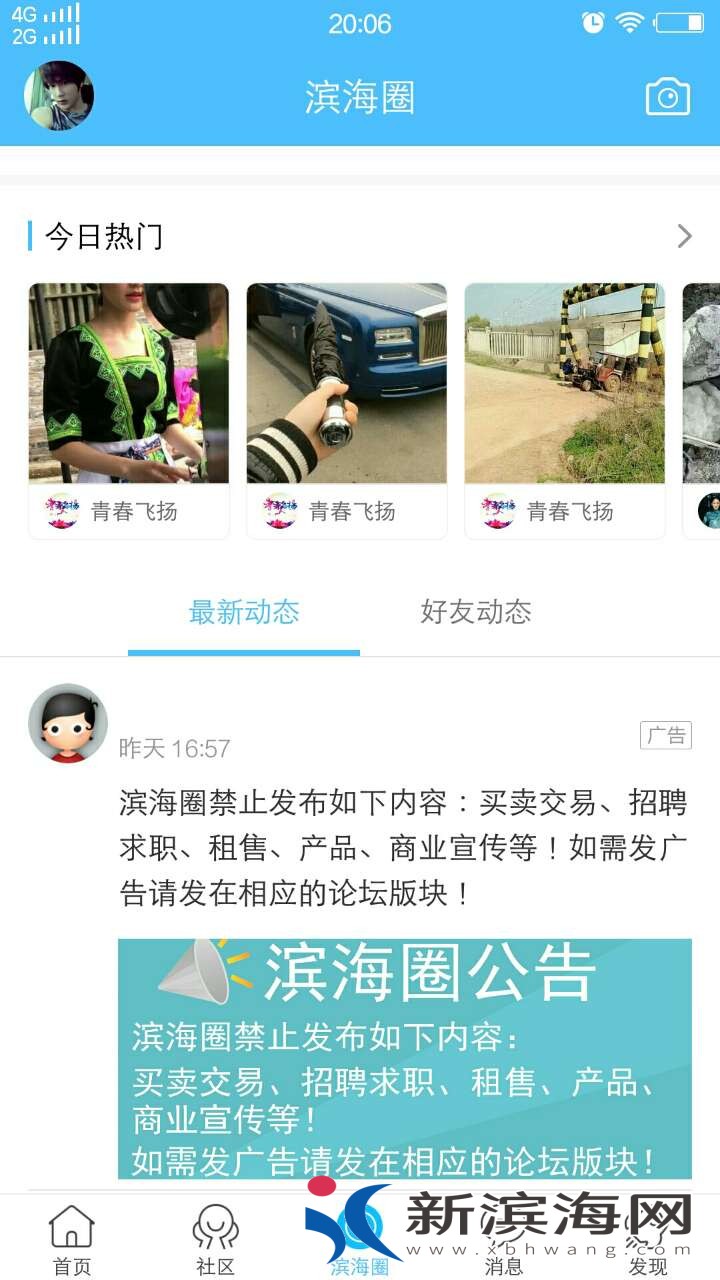
Task: Open the cartoon avatar of the announcement poster
Action: [x=68, y=723]
